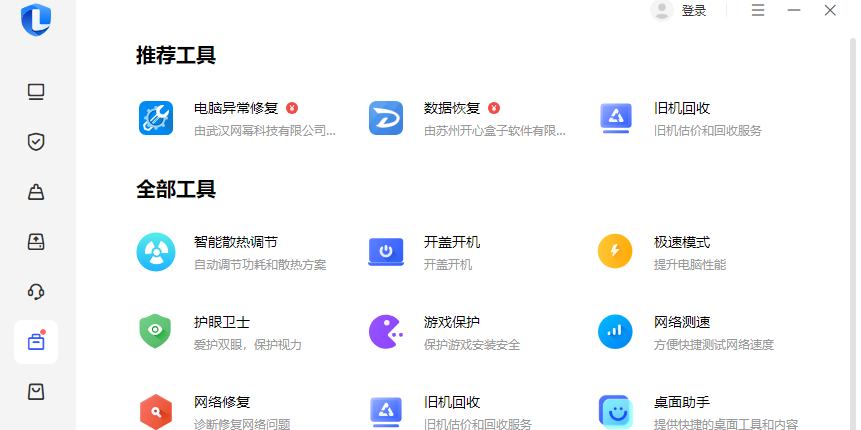Open the hamburger menu in title bar
This screenshot has height=430, width=861.
758,10
